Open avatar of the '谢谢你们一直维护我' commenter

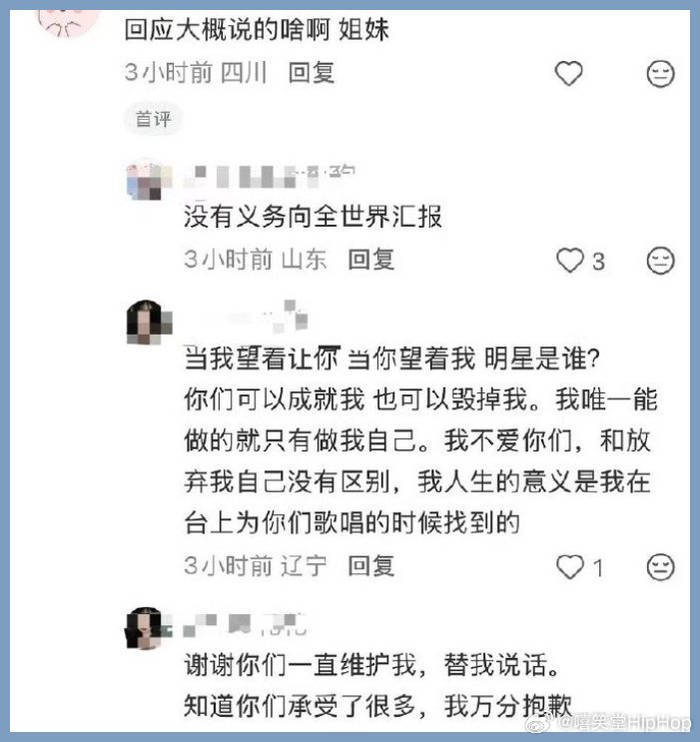pos(147,629)
